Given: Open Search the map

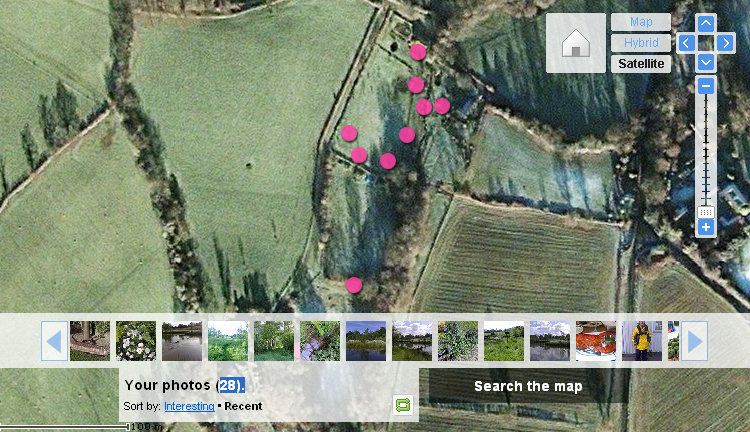Looking at the screenshot, I should (x=528, y=386).
